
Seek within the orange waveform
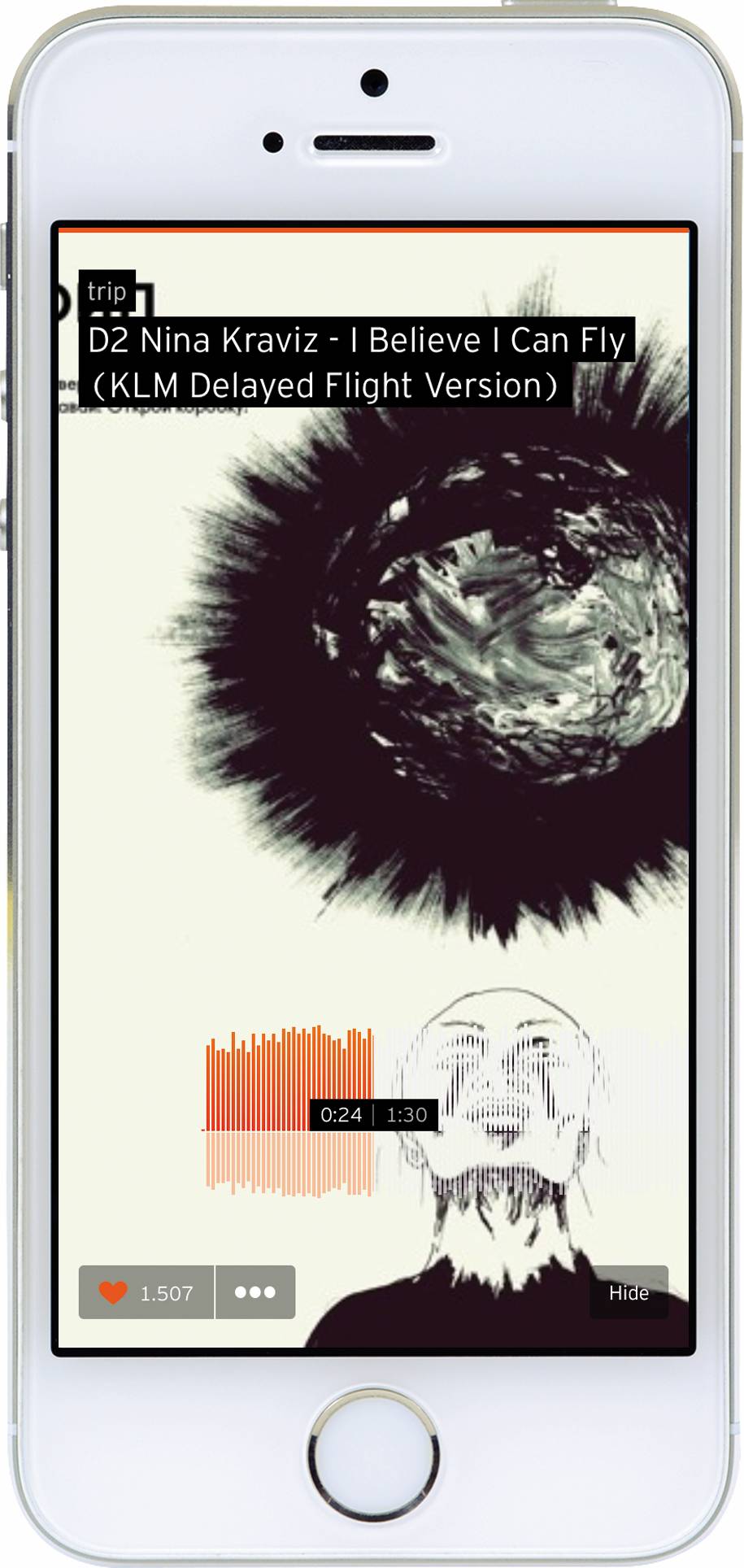439,1113
